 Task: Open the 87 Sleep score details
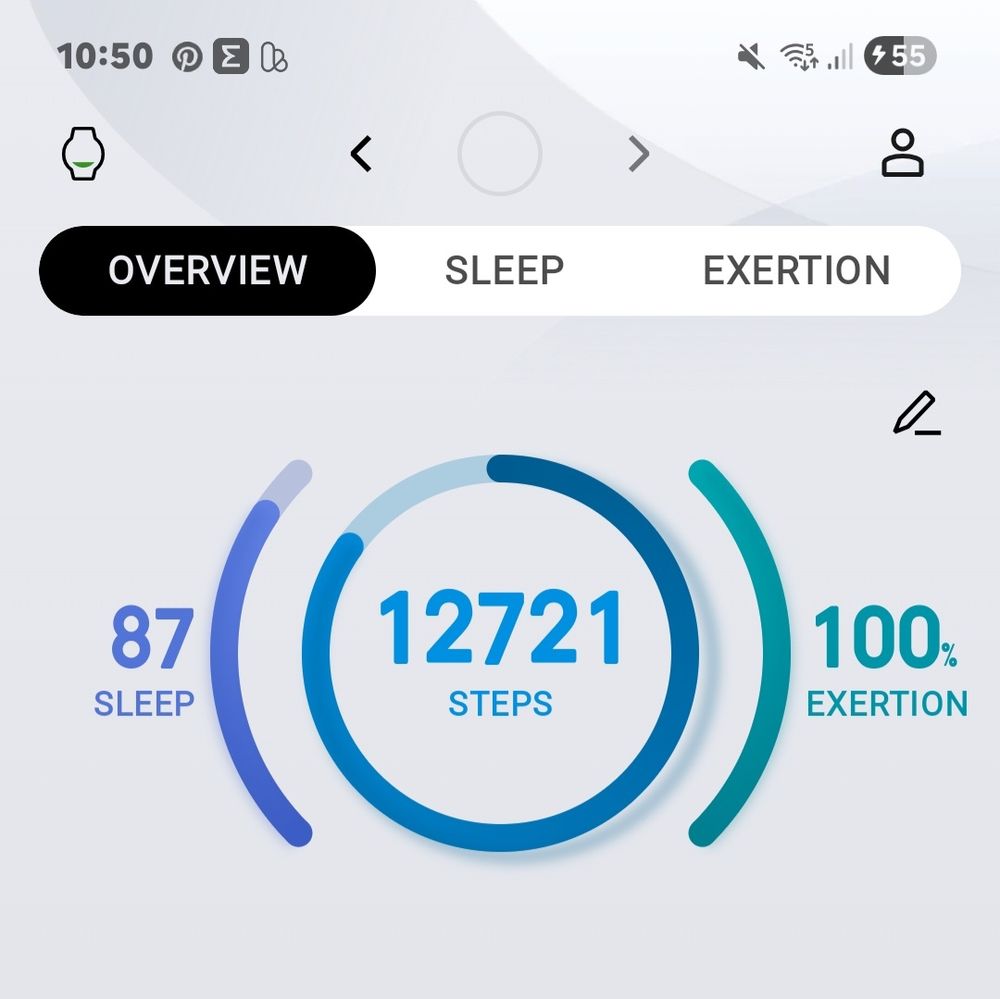tap(146, 660)
